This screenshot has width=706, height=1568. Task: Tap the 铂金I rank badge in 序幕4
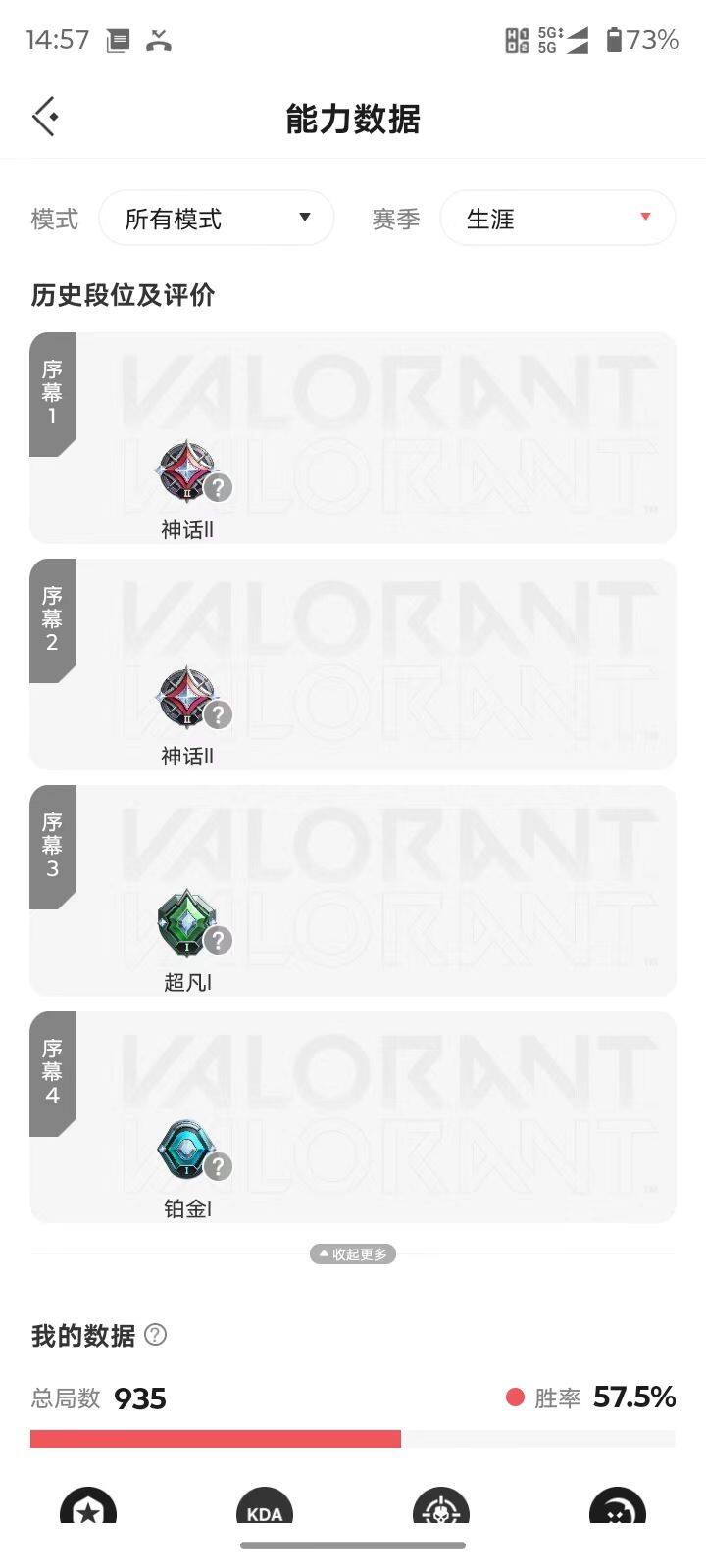click(184, 1150)
